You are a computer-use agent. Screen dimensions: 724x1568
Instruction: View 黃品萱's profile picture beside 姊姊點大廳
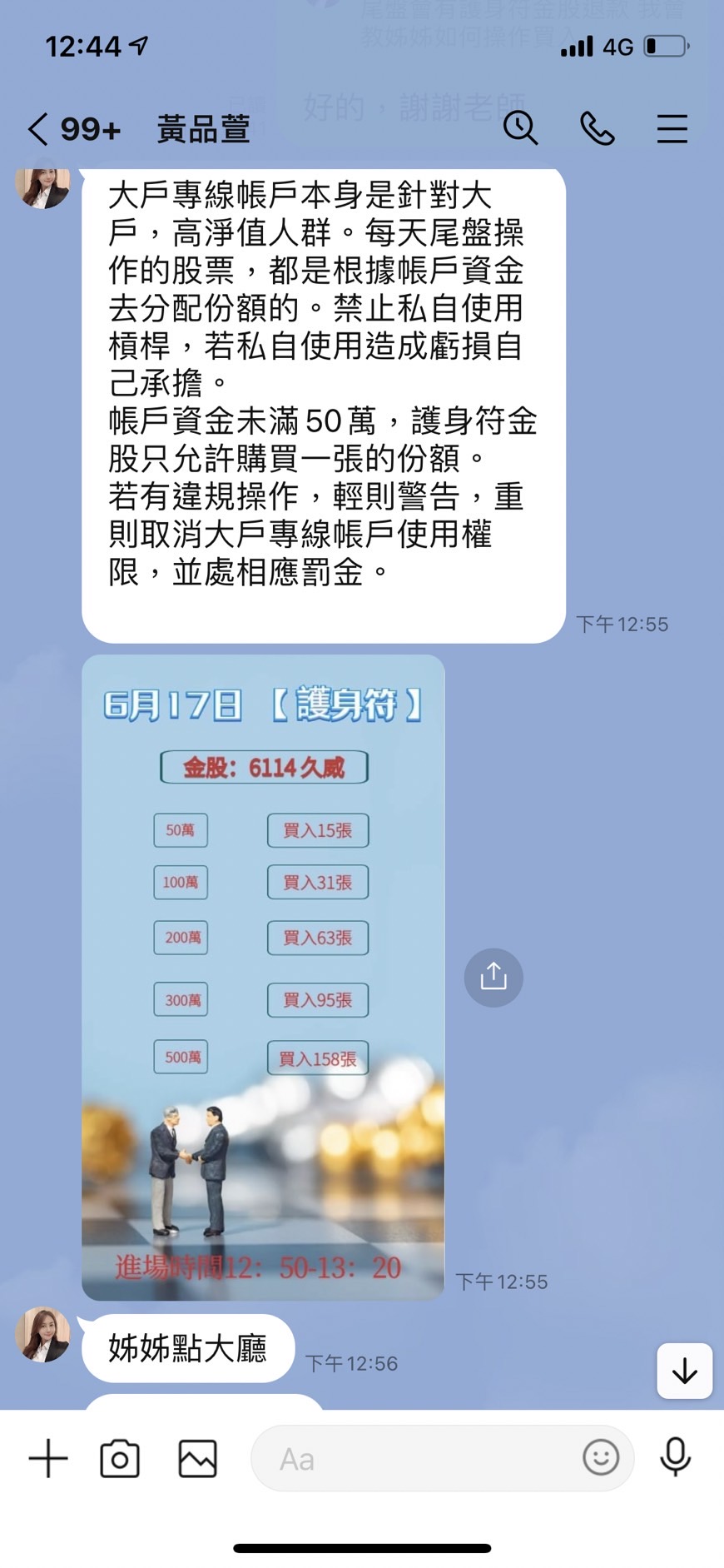point(42,1335)
